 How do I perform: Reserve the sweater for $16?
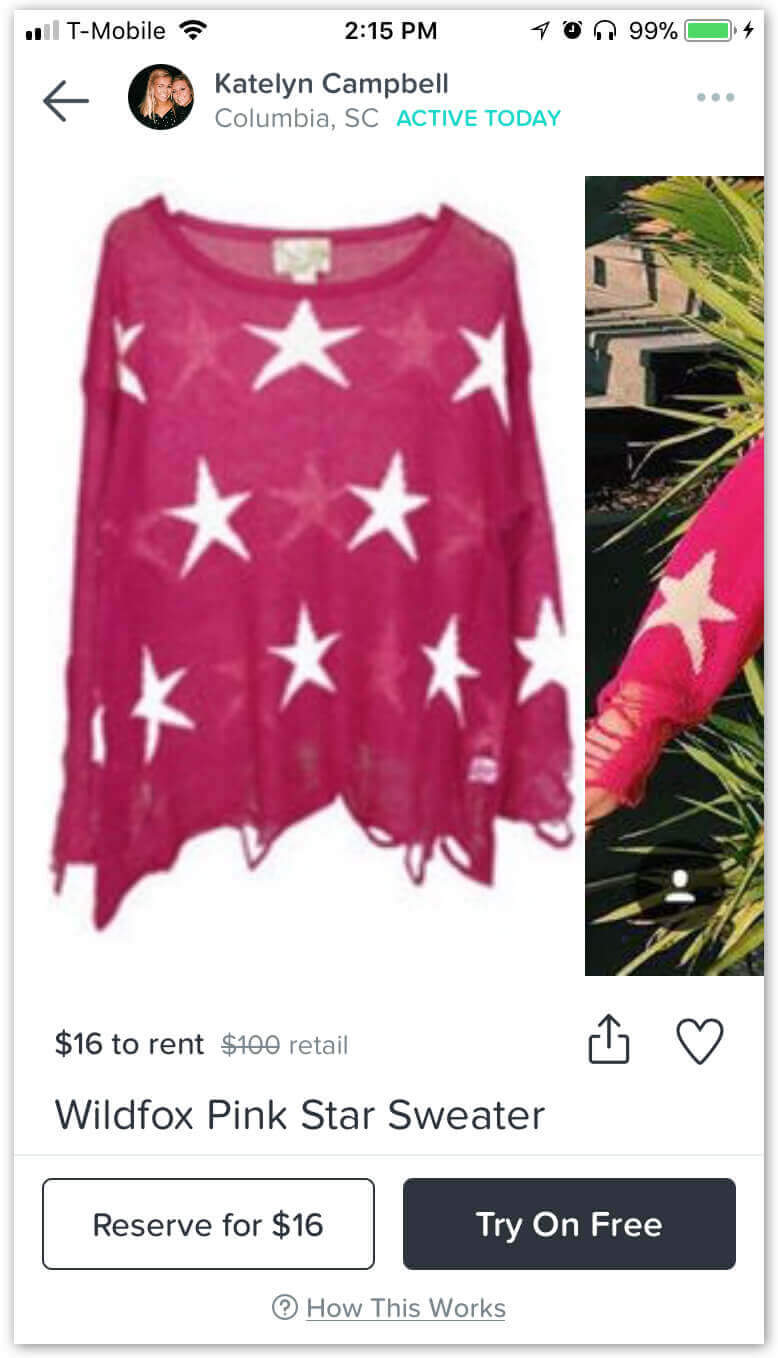(x=208, y=1224)
